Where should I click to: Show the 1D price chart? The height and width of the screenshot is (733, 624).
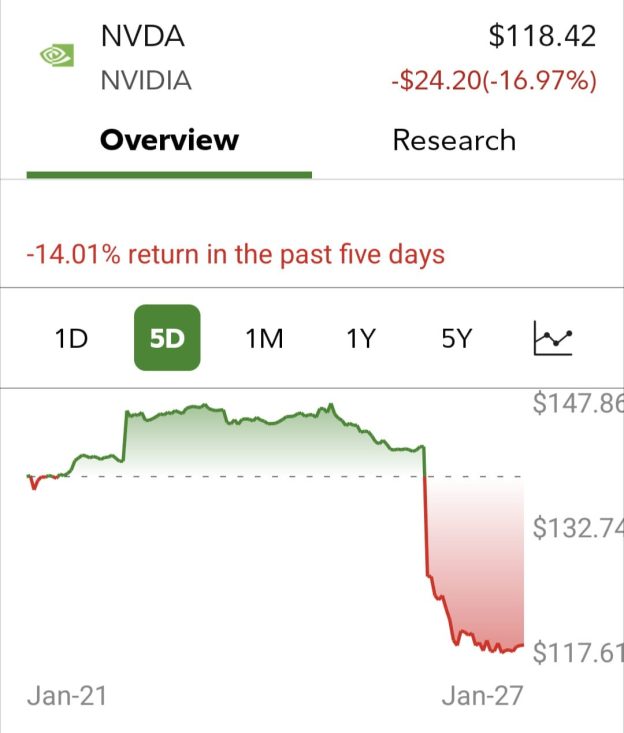point(72,339)
